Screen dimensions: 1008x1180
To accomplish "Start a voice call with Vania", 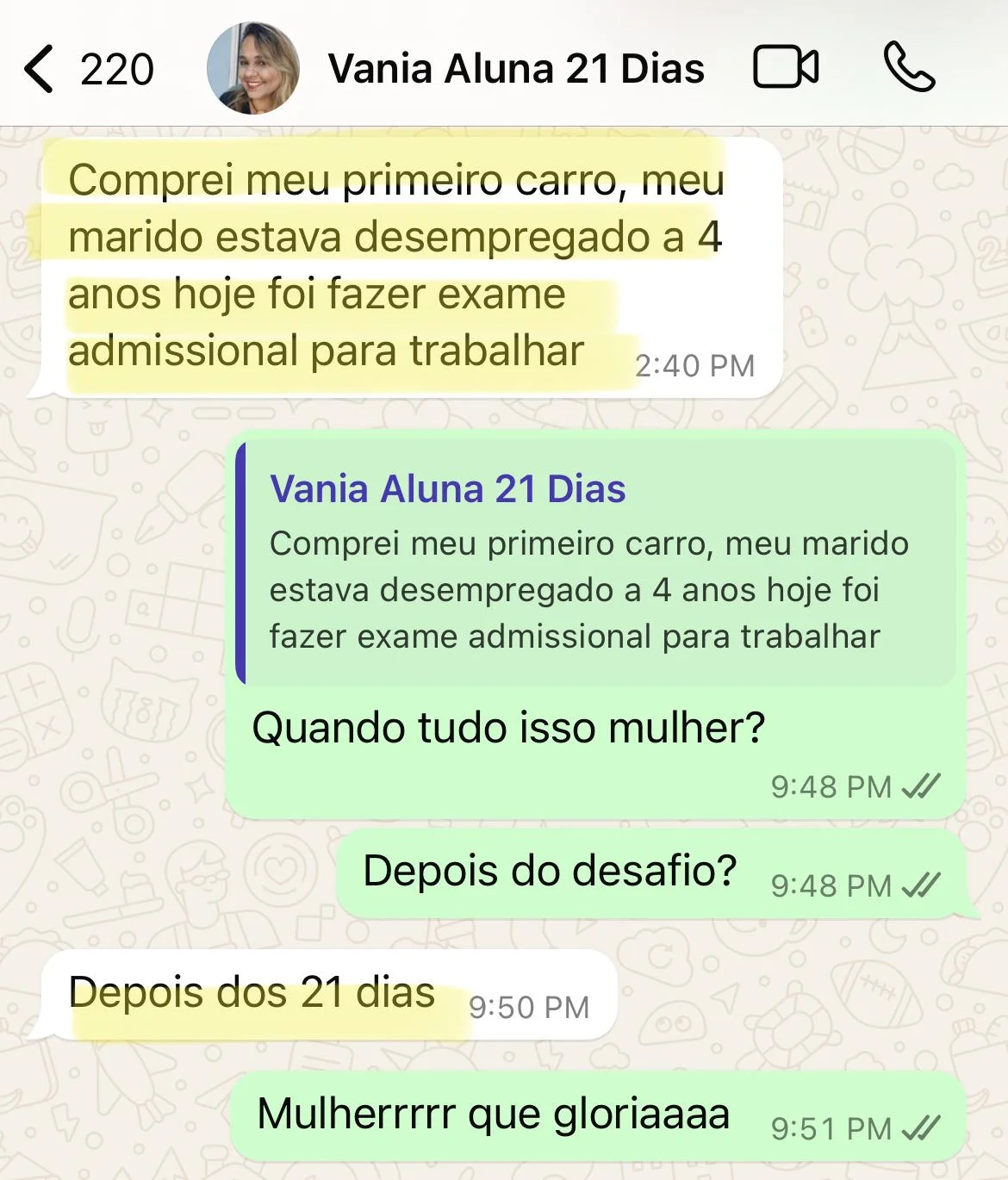I will 909,67.
